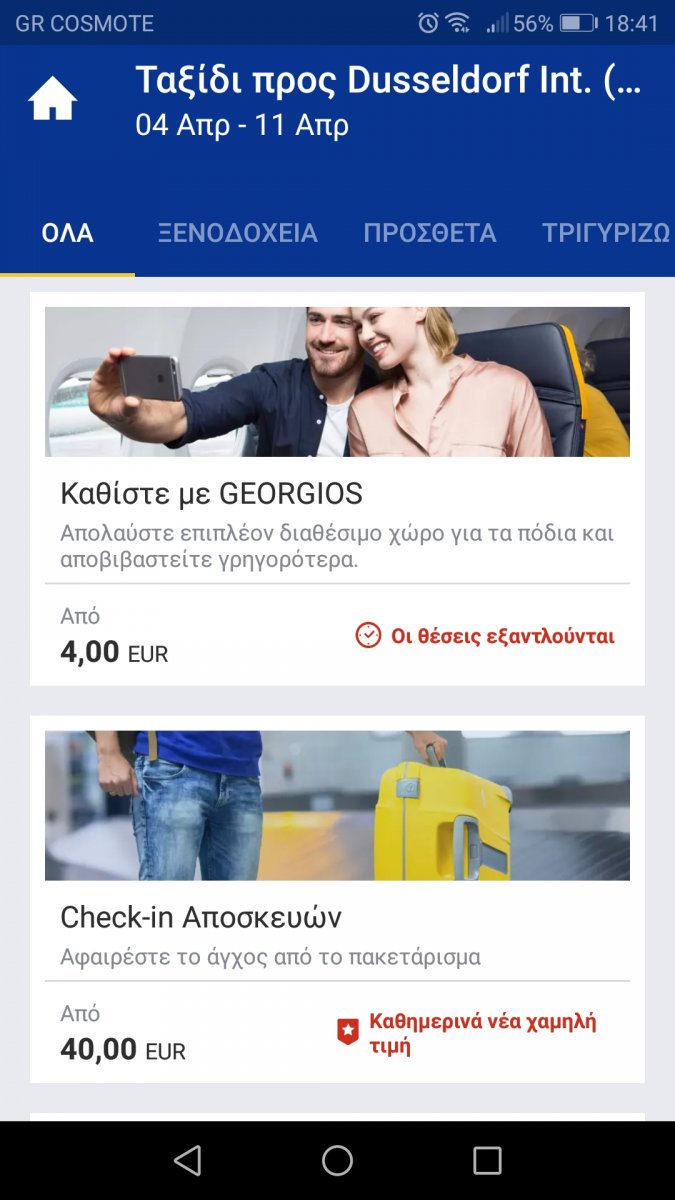Tap the home icon in the header
Screen dimensions: 675x1200
click(52, 99)
